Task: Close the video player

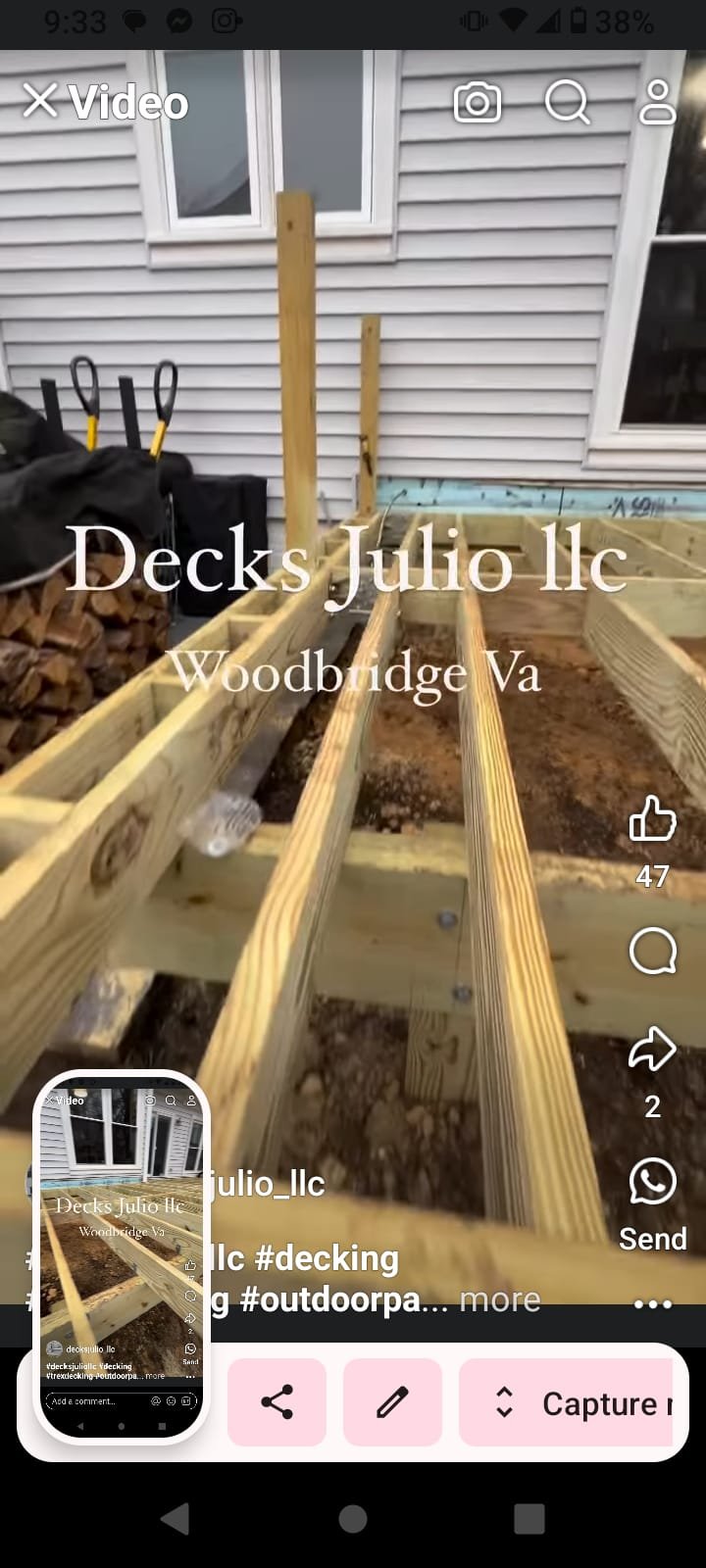Action: pos(40,101)
